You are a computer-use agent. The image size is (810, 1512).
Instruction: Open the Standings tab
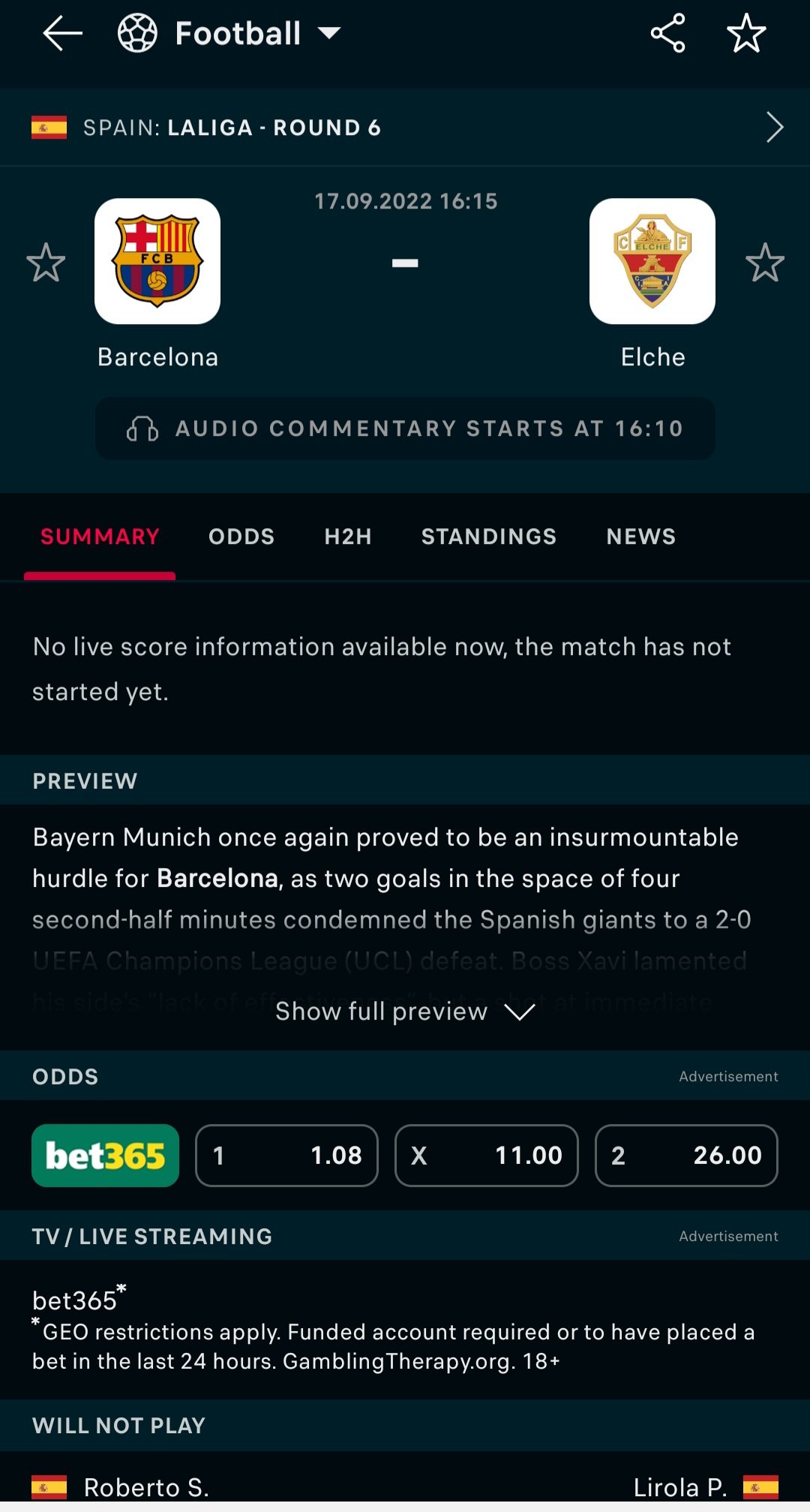[489, 537]
